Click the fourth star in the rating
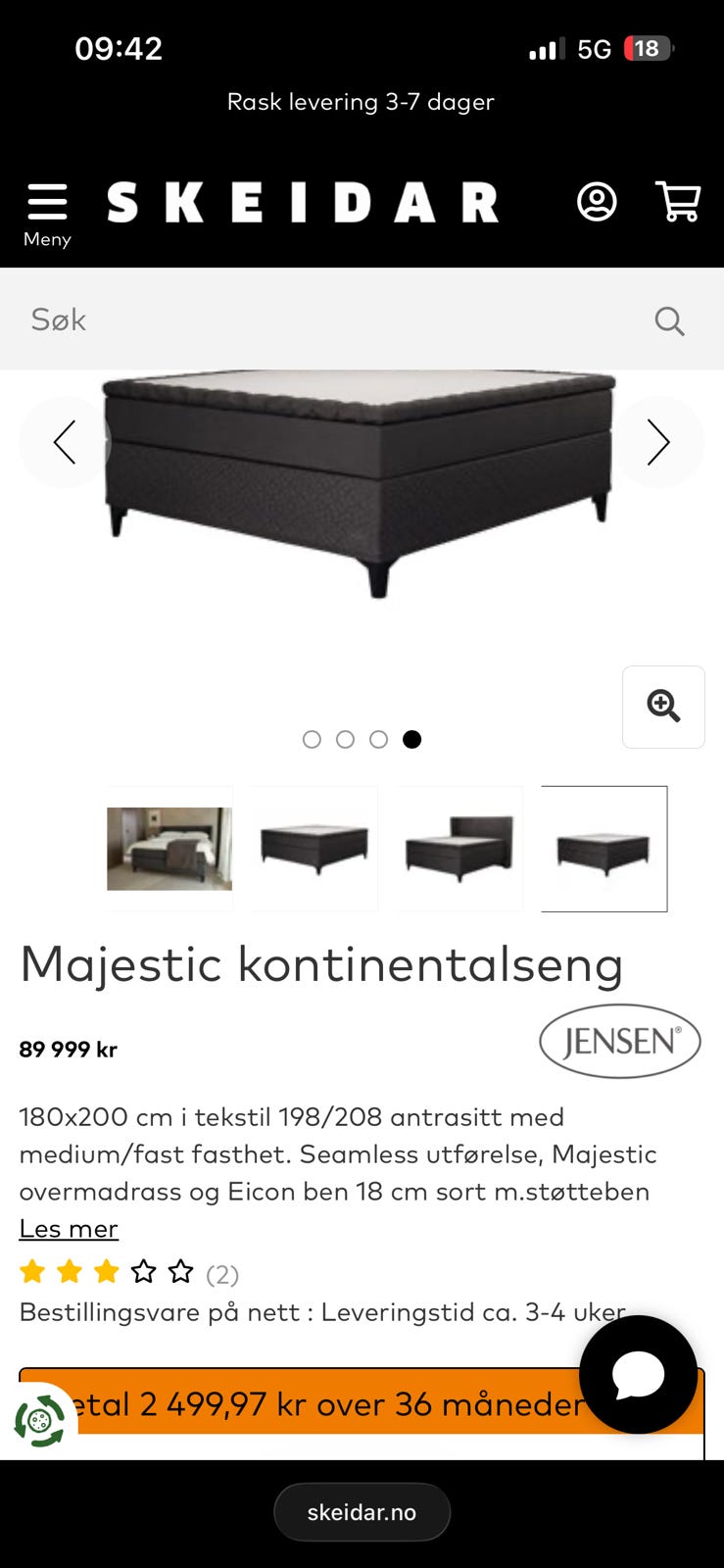724x1568 pixels. (x=143, y=1270)
